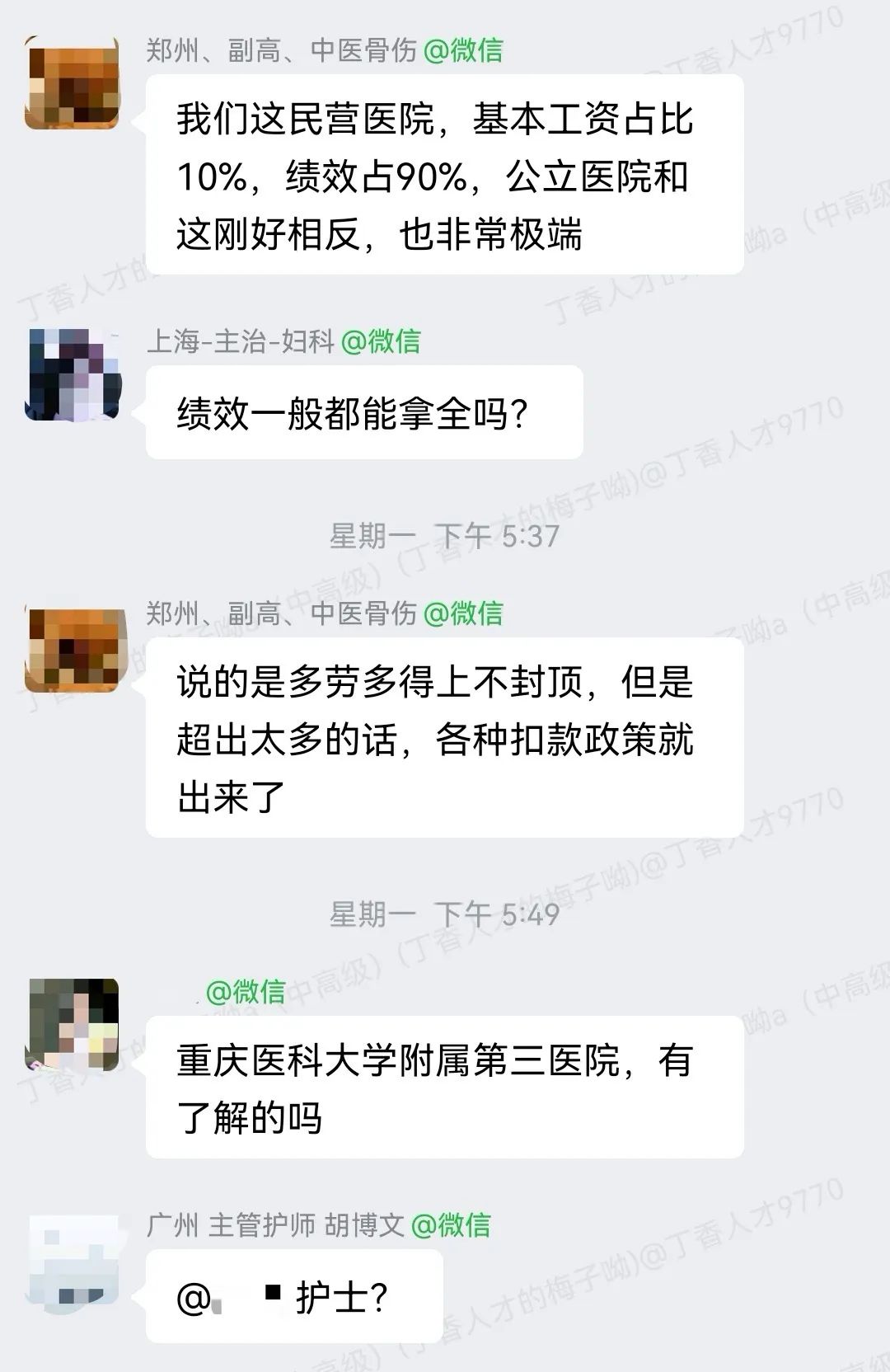The width and height of the screenshot is (890, 1372).
Task: Open avatar beside the 多劳多得 message
Action: (73, 649)
